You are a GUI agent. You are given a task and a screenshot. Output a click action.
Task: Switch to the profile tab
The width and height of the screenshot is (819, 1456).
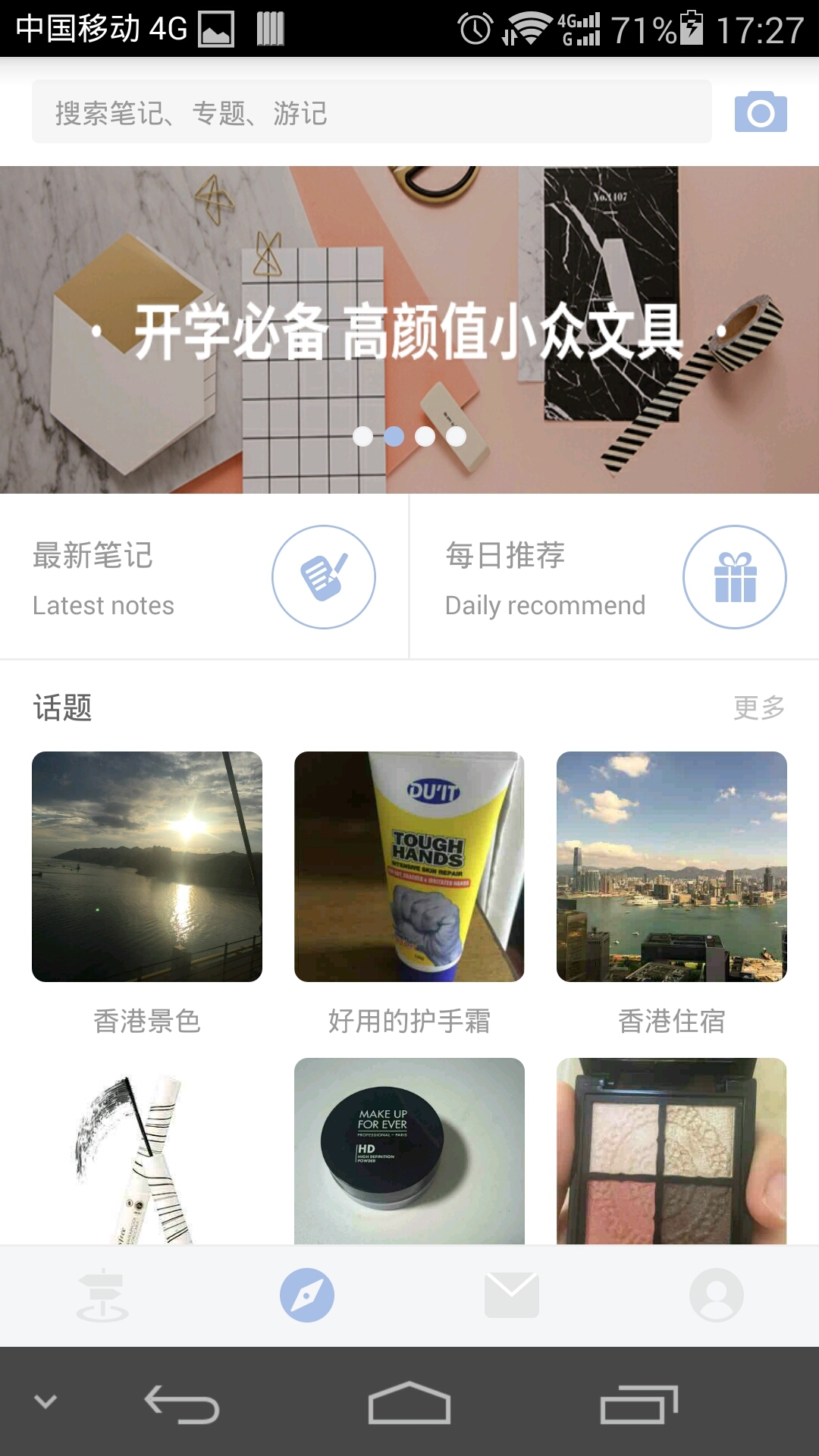[717, 1295]
